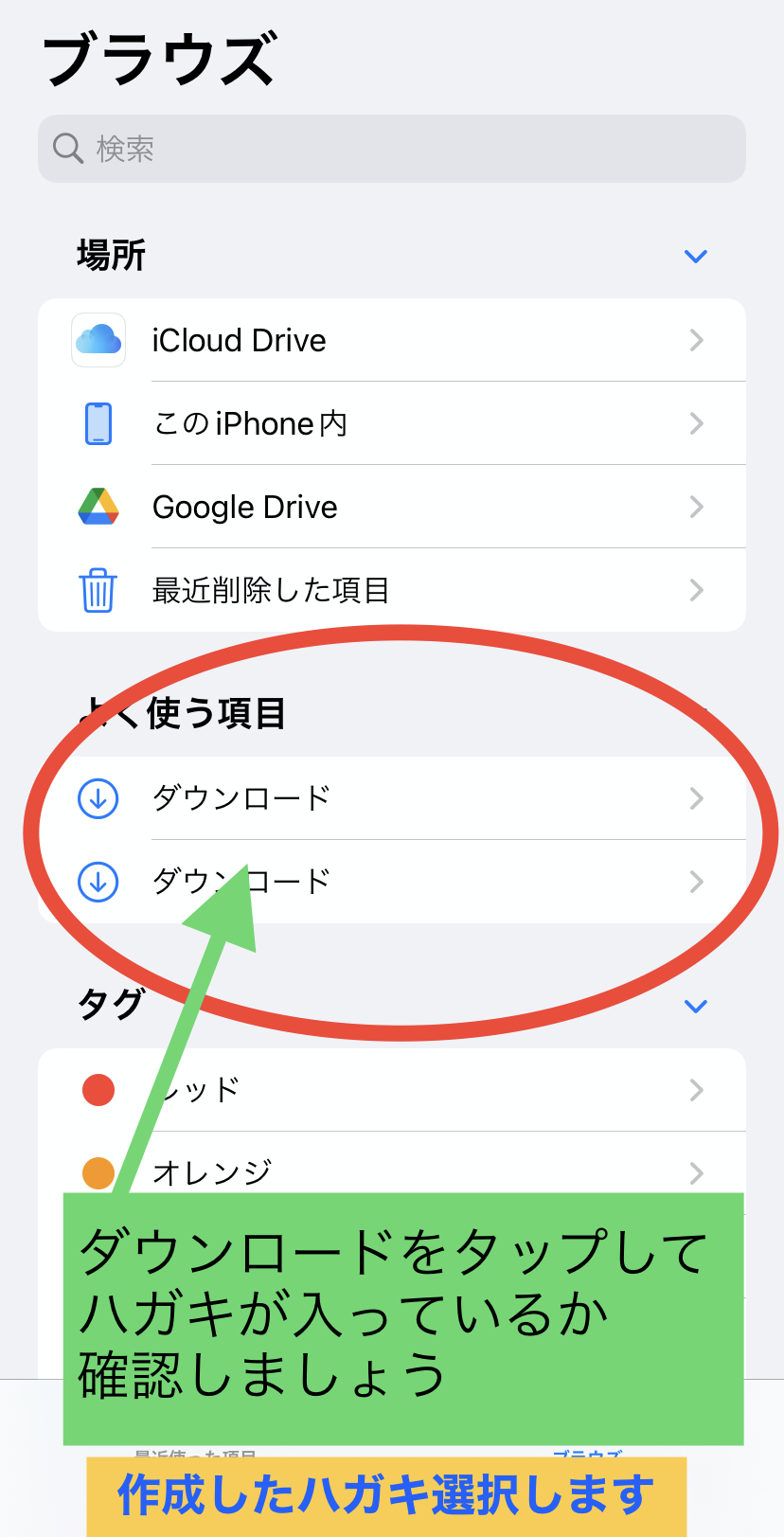
Task: Collapse the 場所 section
Action: click(x=696, y=257)
